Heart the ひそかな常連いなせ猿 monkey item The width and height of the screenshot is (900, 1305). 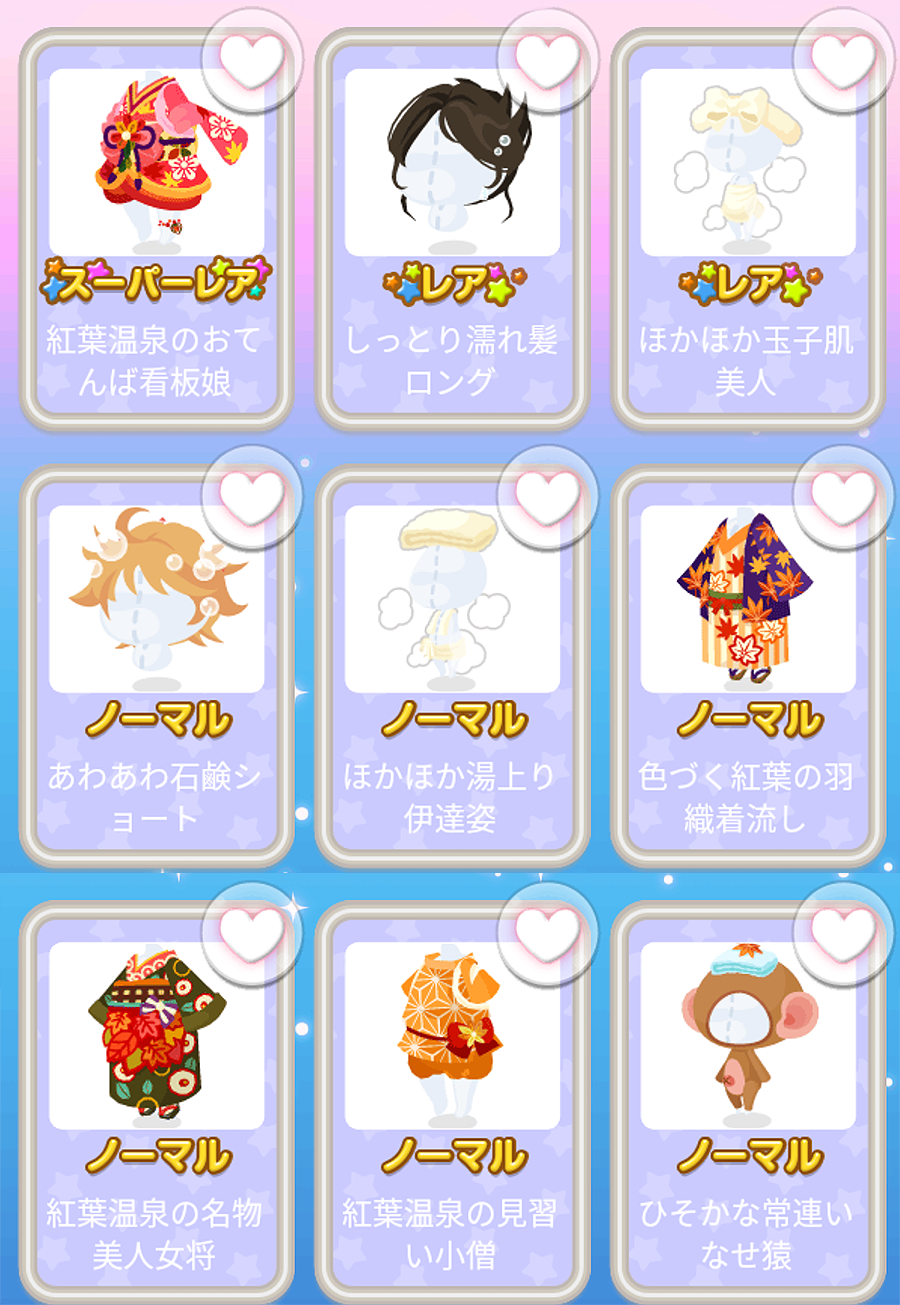(x=843, y=932)
